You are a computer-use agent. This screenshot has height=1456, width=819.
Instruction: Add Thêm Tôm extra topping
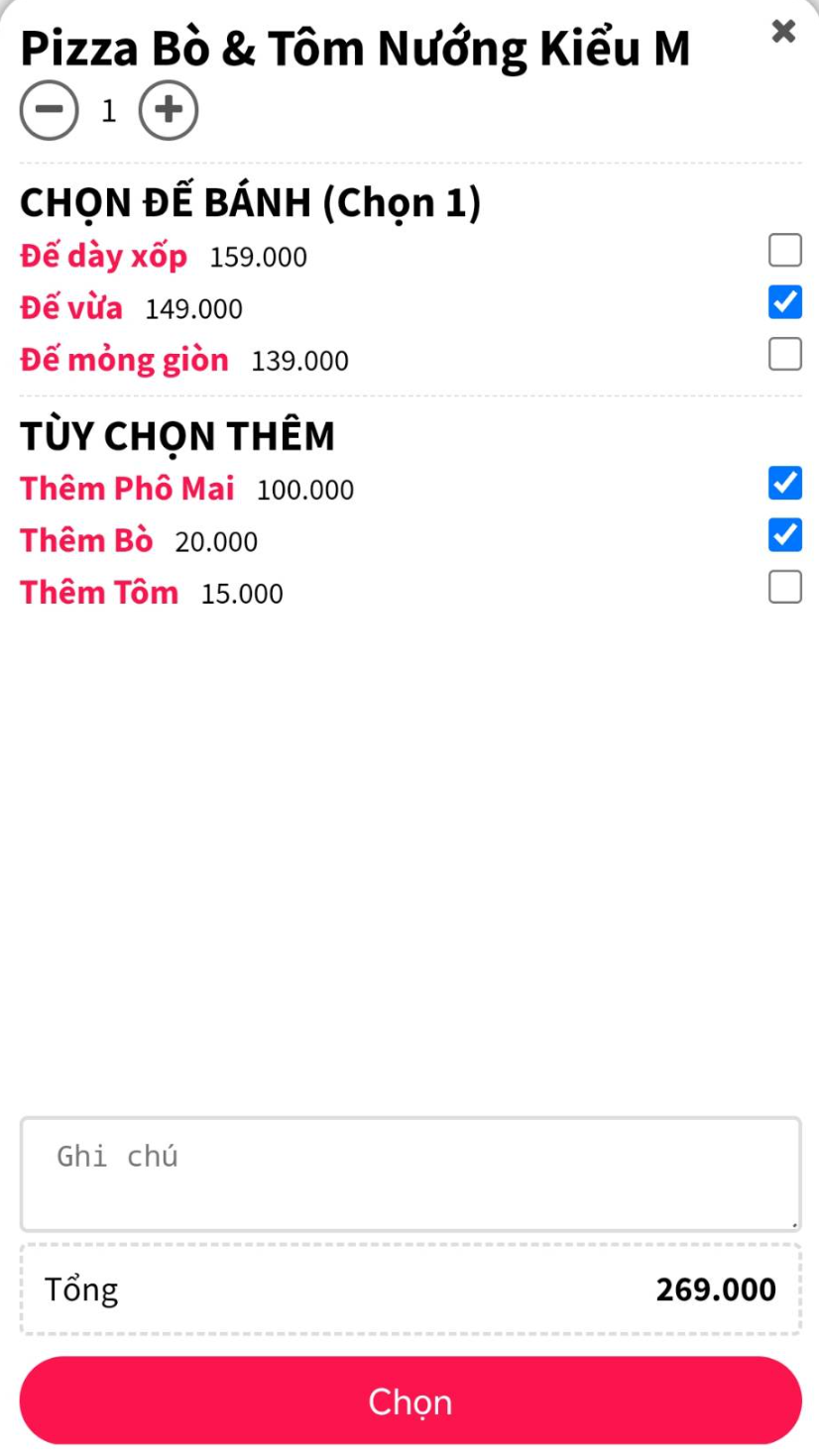785,587
